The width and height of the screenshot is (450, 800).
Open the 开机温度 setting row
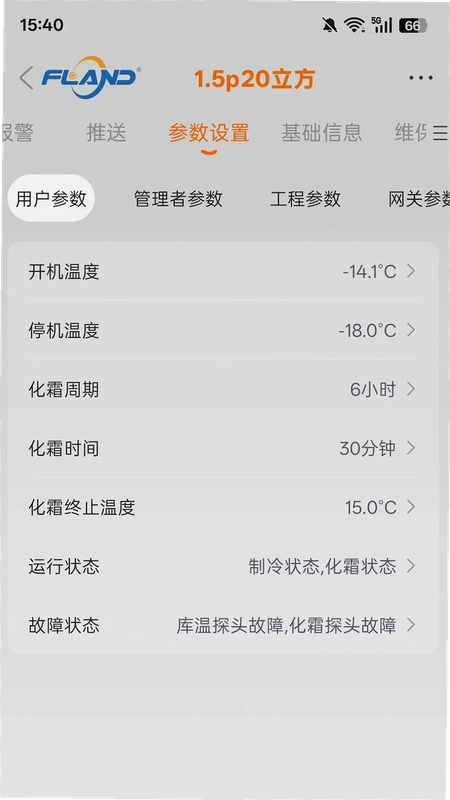click(223, 271)
